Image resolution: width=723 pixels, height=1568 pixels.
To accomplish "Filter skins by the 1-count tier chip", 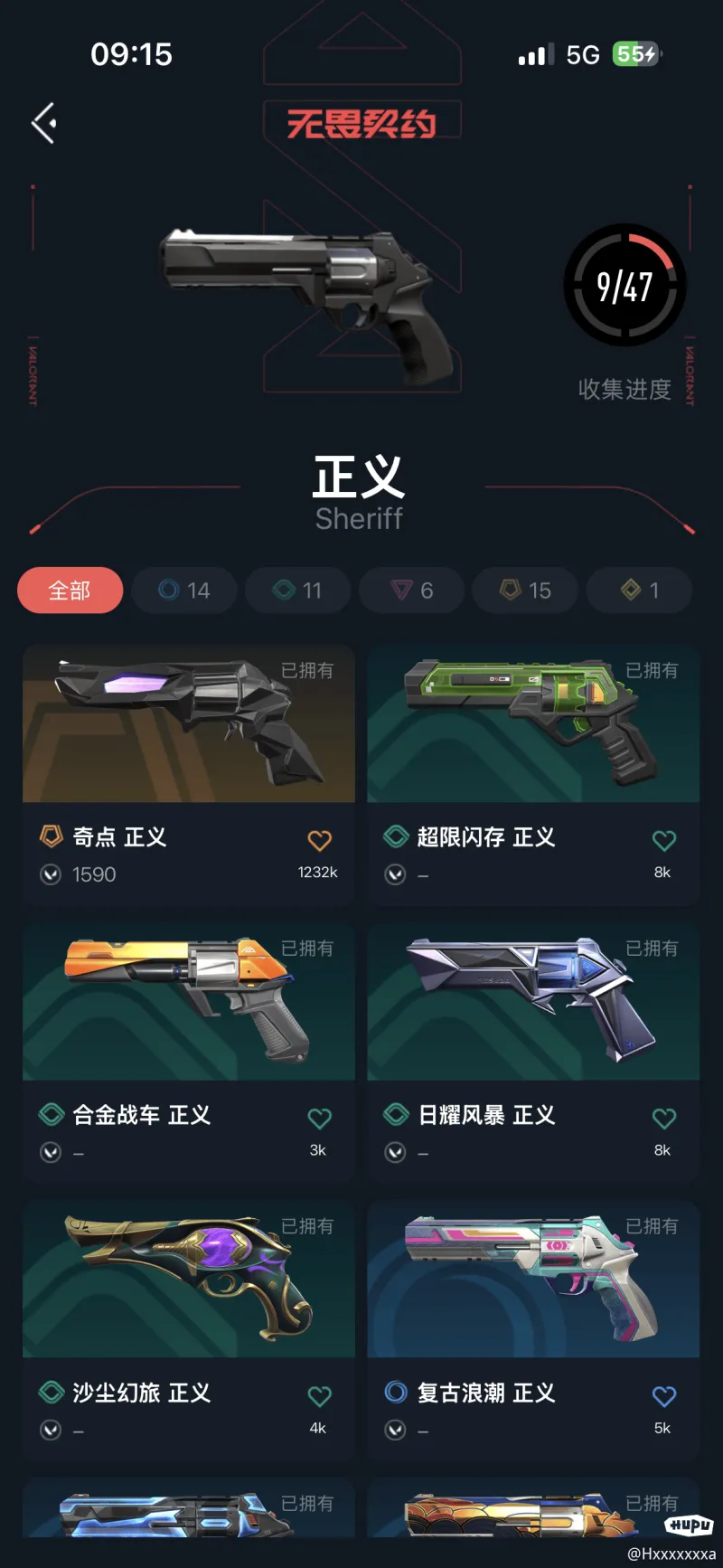I will click(640, 590).
